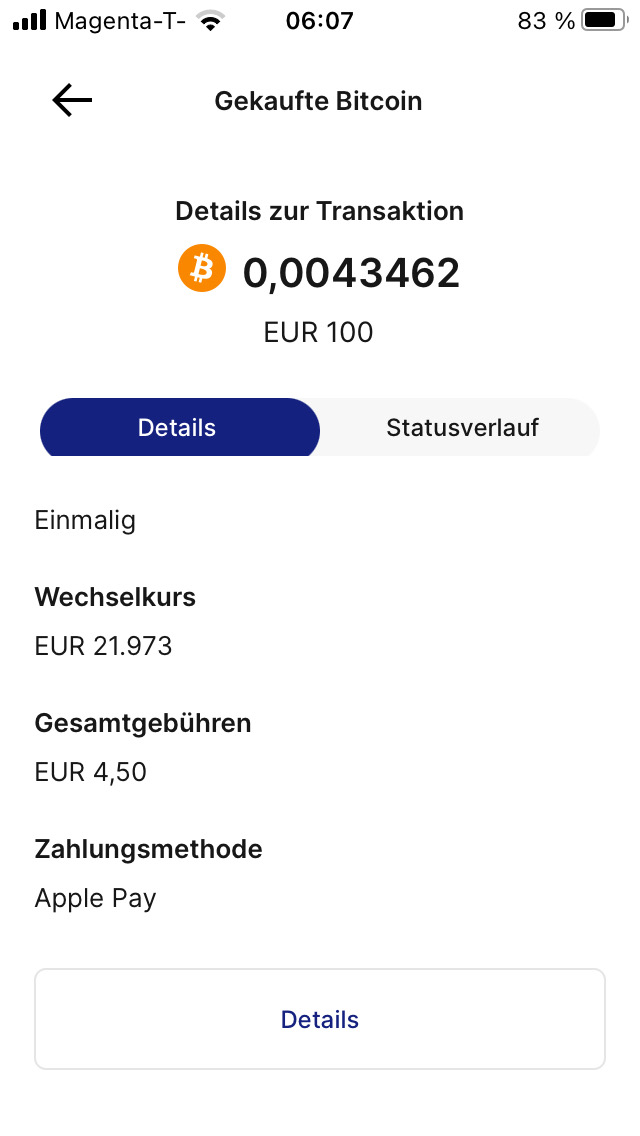
Task: Select the filled Details tab
Action: coord(178,428)
